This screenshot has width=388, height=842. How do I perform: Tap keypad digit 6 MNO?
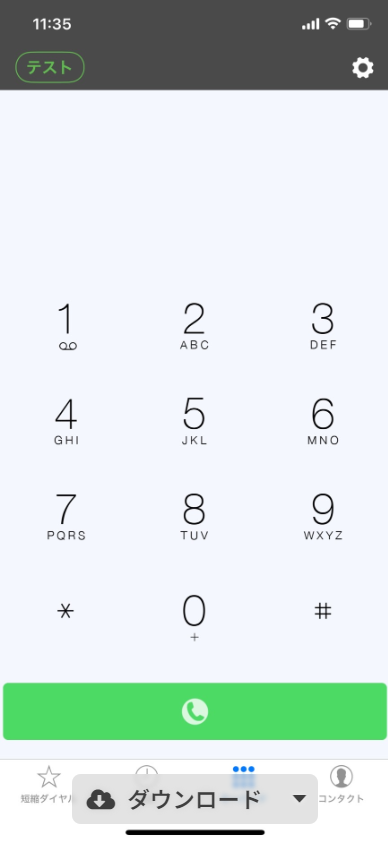pyautogui.click(x=323, y=422)
